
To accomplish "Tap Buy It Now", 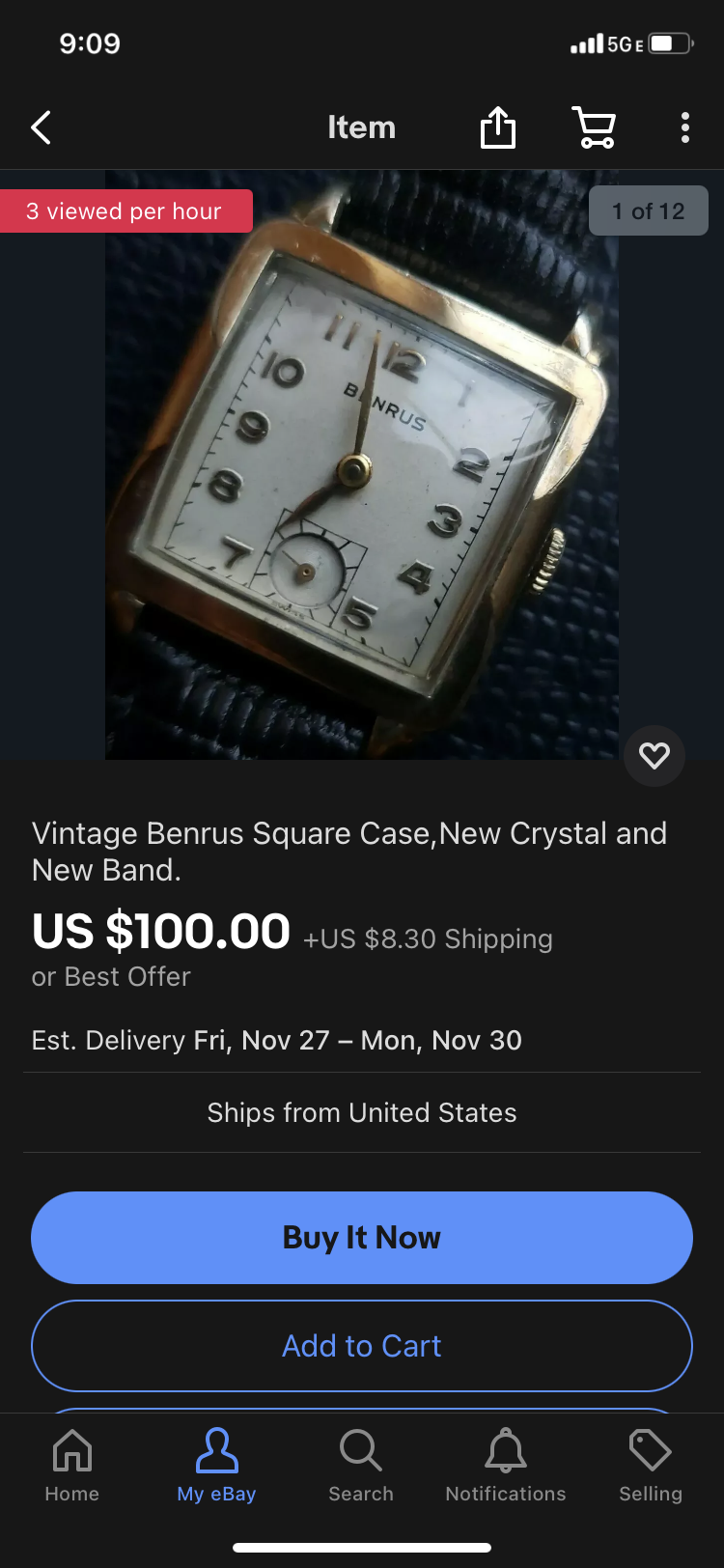I will click(362, 1238).
